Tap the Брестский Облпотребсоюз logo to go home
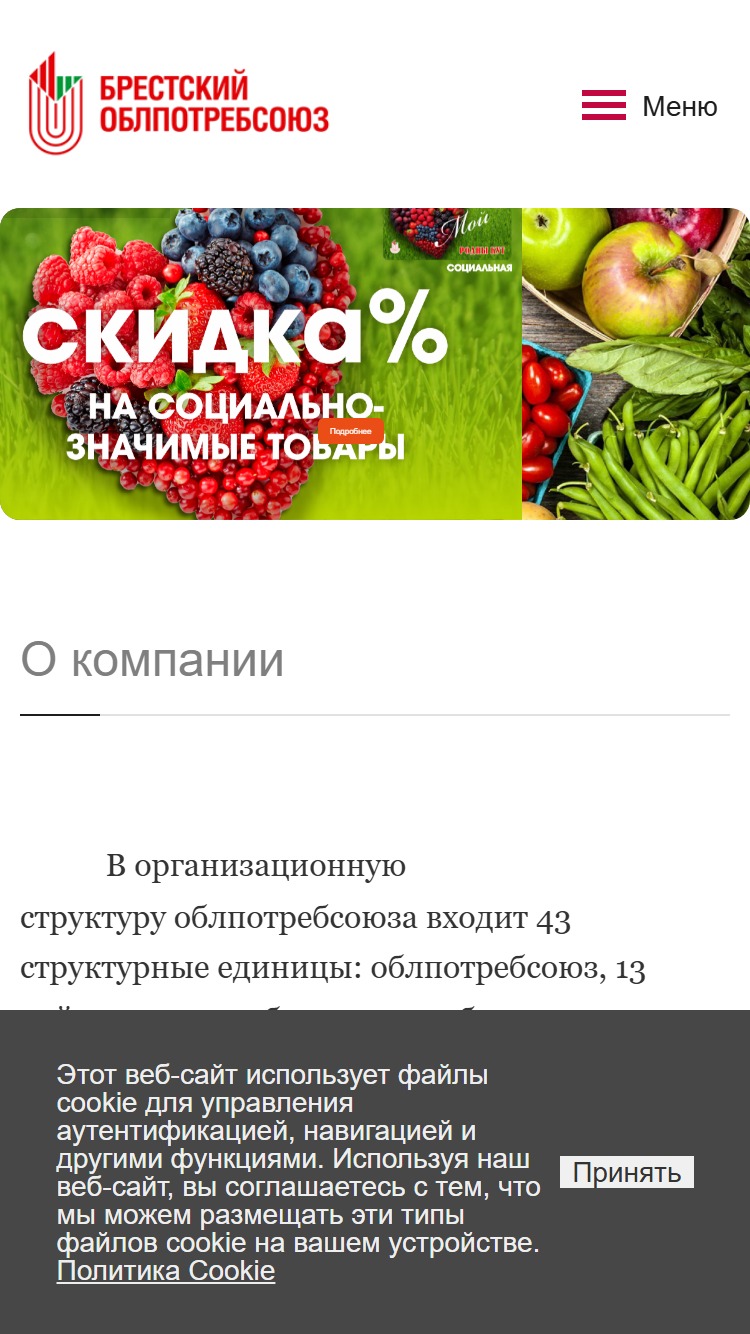Screen dimensions: 750x1334 pyautogui.click(x=179, y=104)
